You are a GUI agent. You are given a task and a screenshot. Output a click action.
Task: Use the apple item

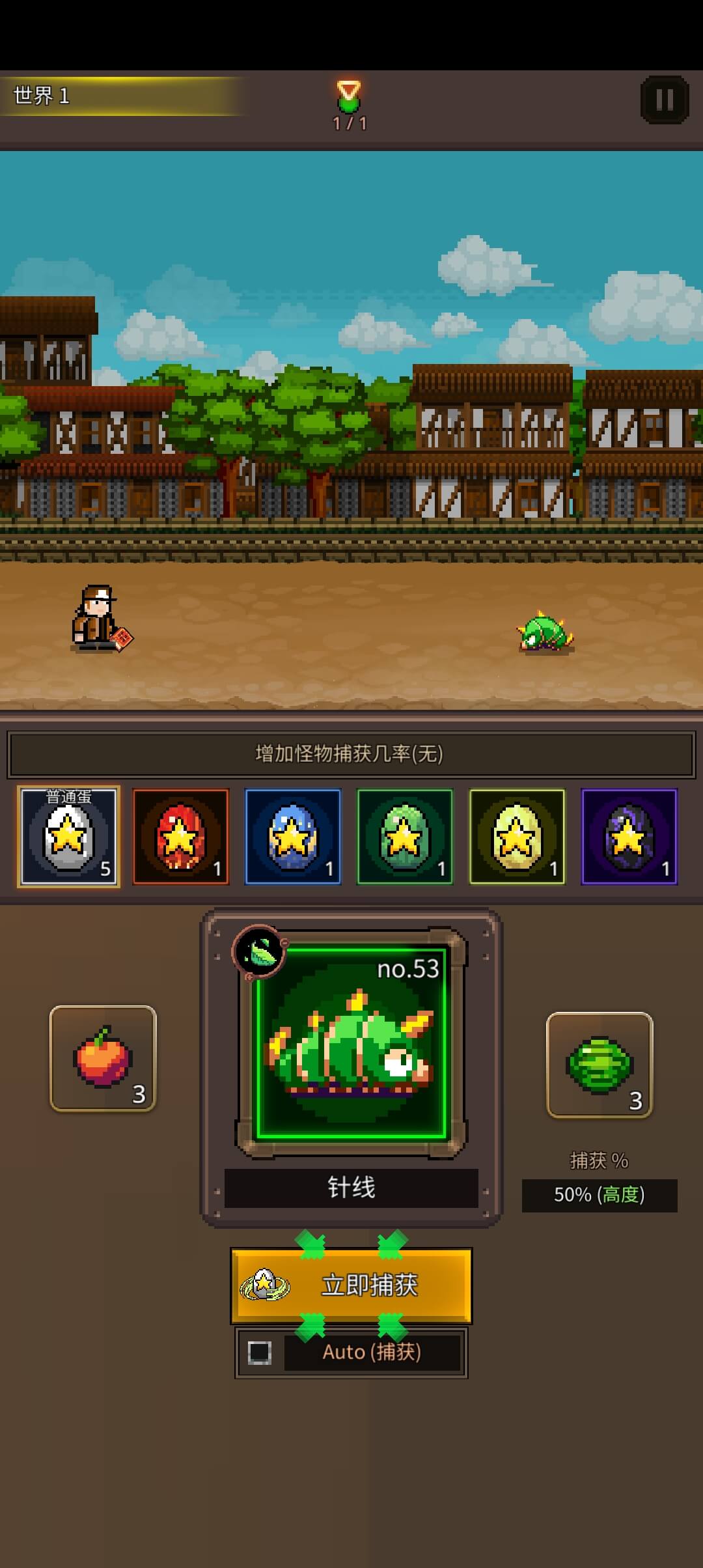(103, 1058)
